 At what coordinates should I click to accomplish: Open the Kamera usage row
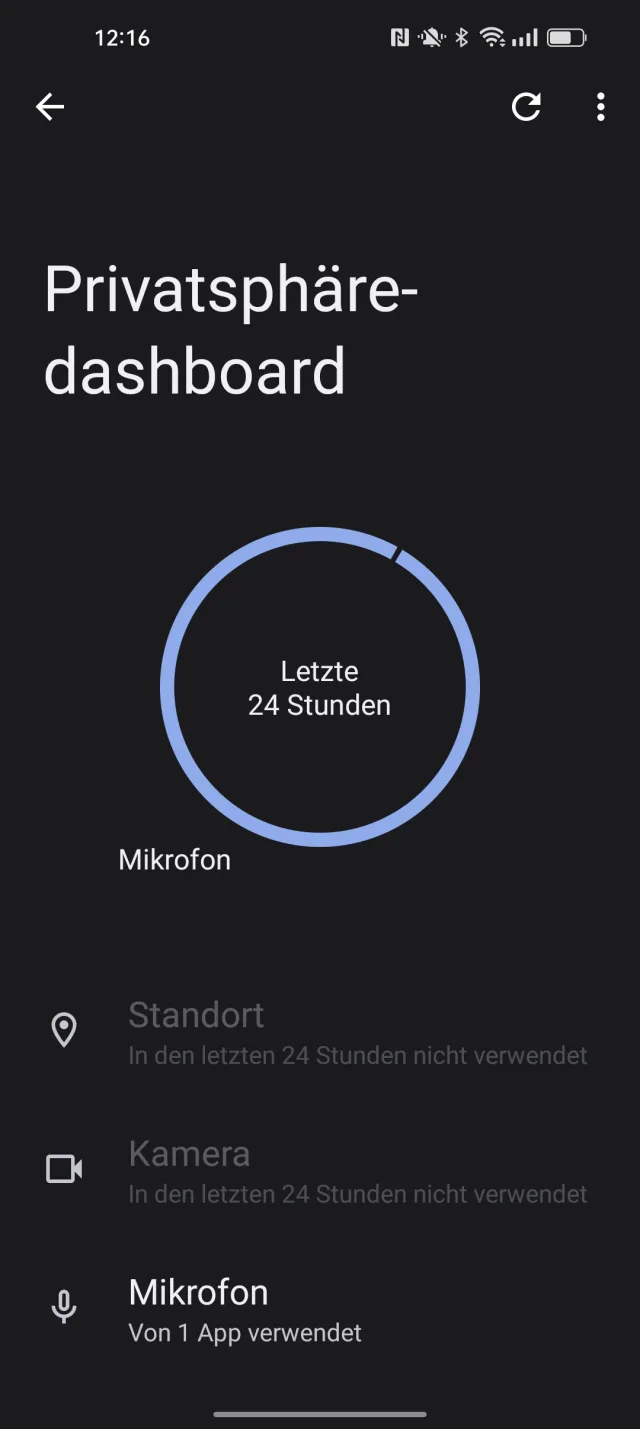(320, 1170)
